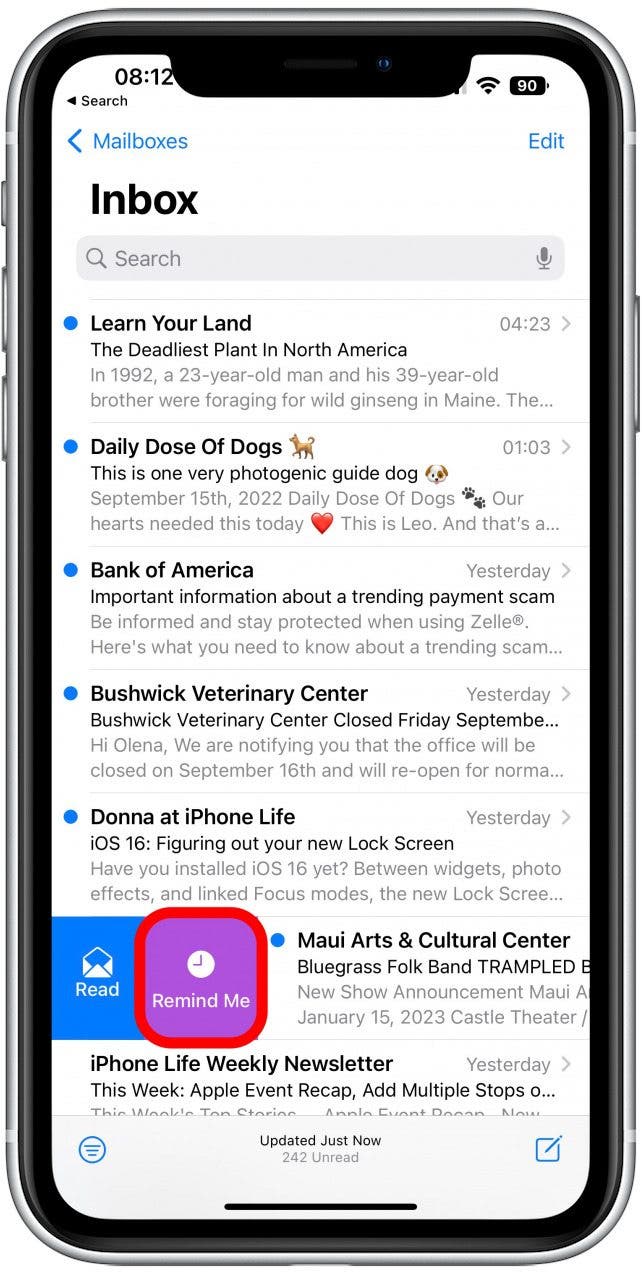
Task: Open the Bushwick Veterinary Center email
Action: point(320,732)
